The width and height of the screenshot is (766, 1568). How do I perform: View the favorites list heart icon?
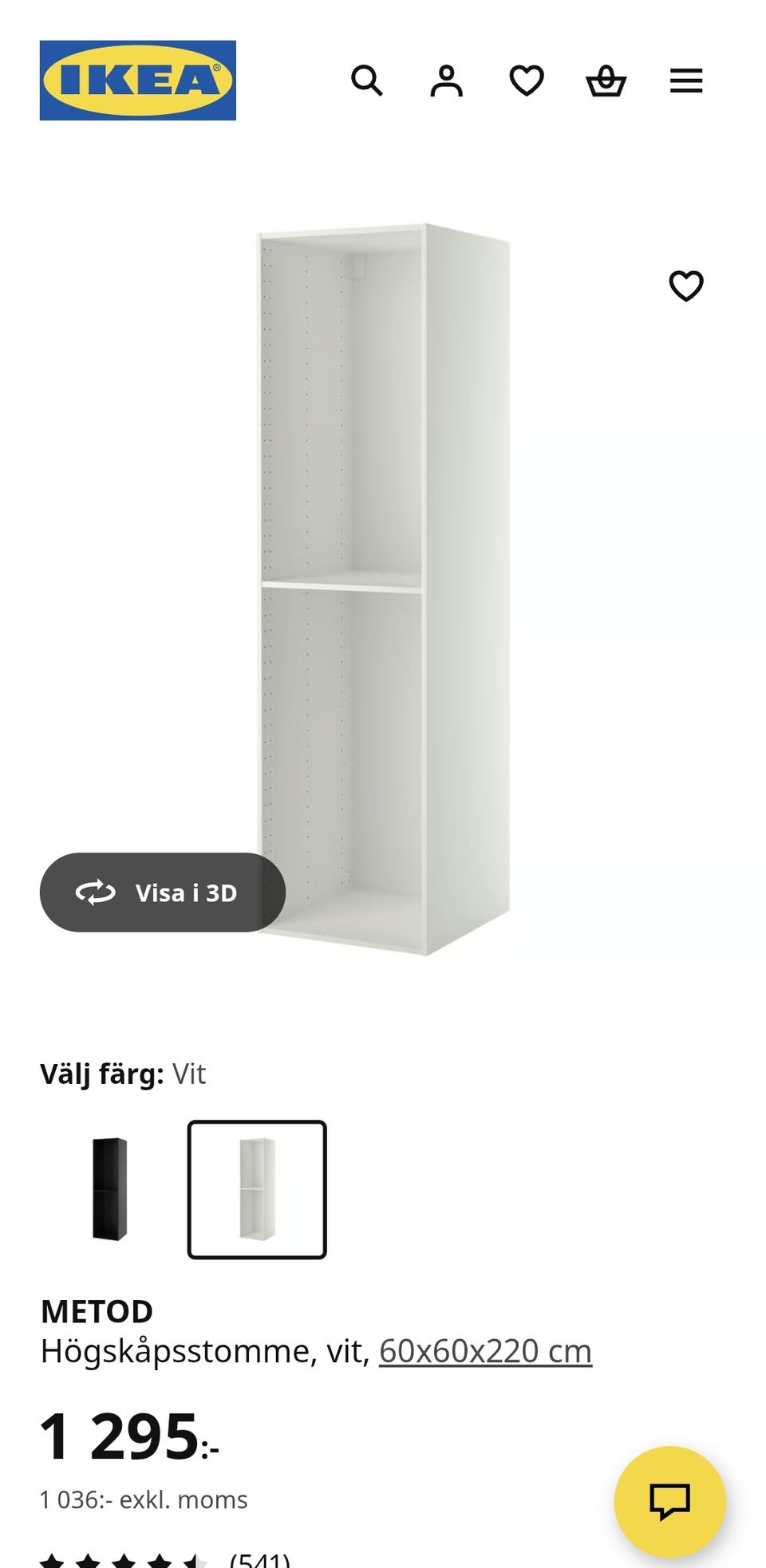[527, 80]
